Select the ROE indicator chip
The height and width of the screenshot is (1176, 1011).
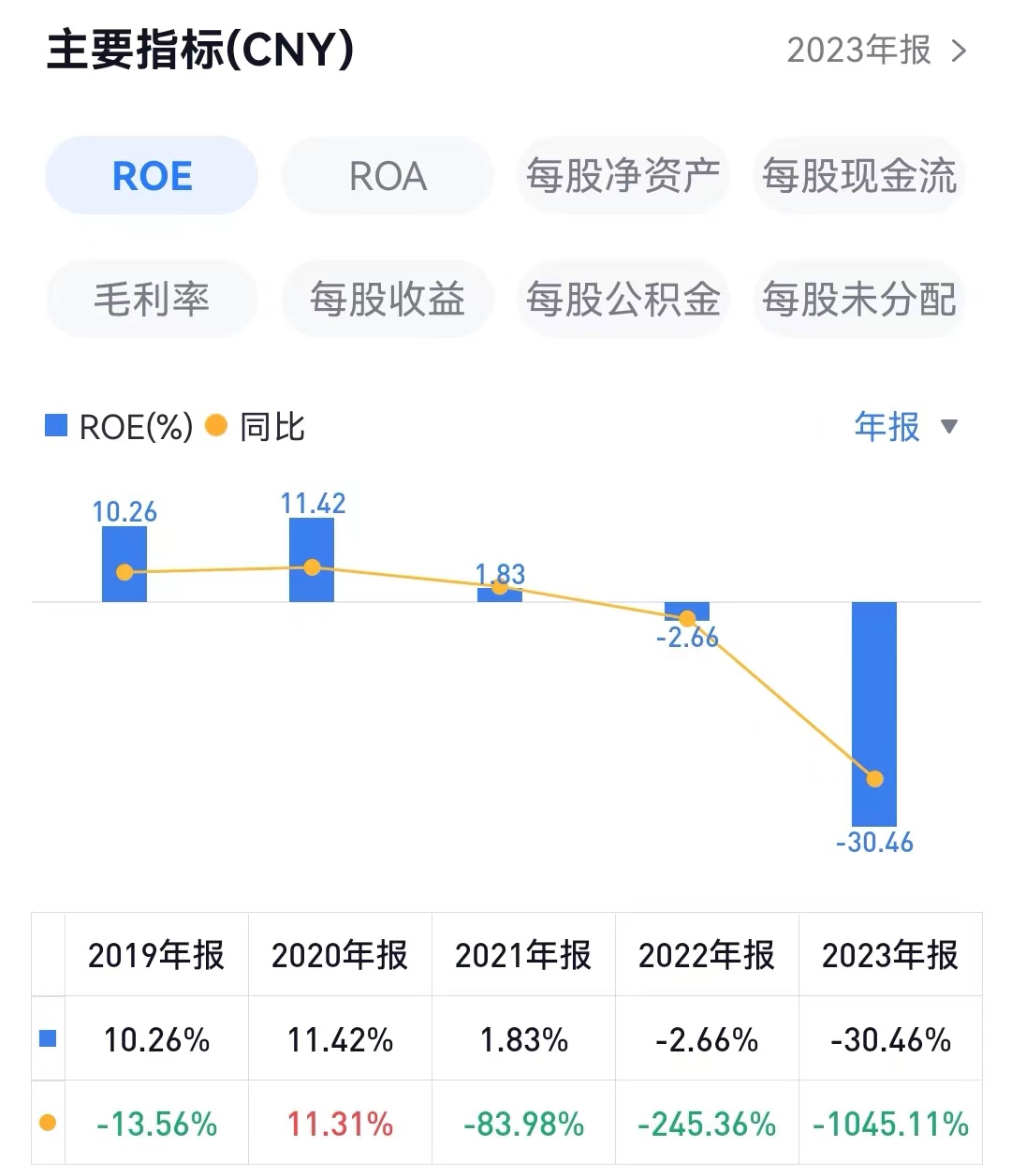coord(152,176)
